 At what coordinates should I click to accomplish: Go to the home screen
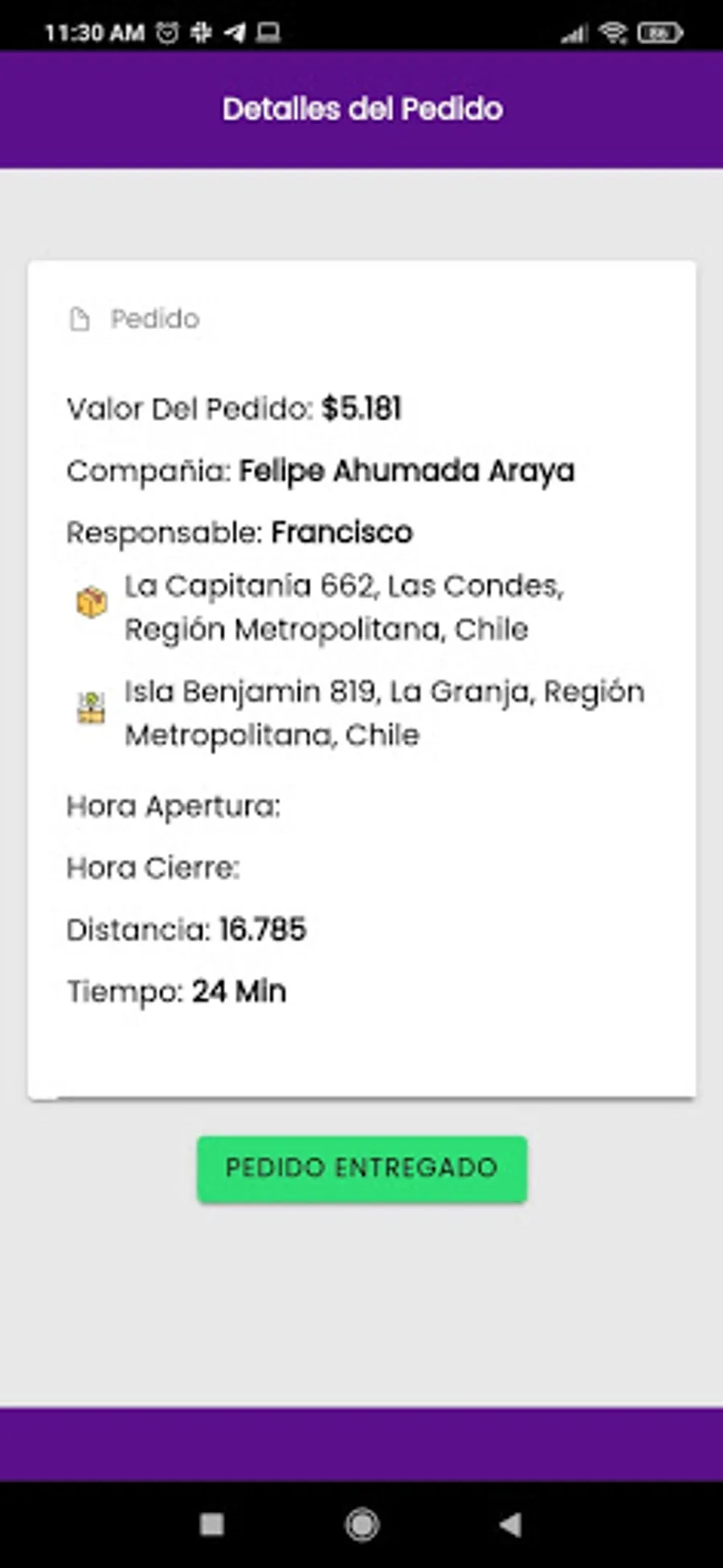[361, 1524]
